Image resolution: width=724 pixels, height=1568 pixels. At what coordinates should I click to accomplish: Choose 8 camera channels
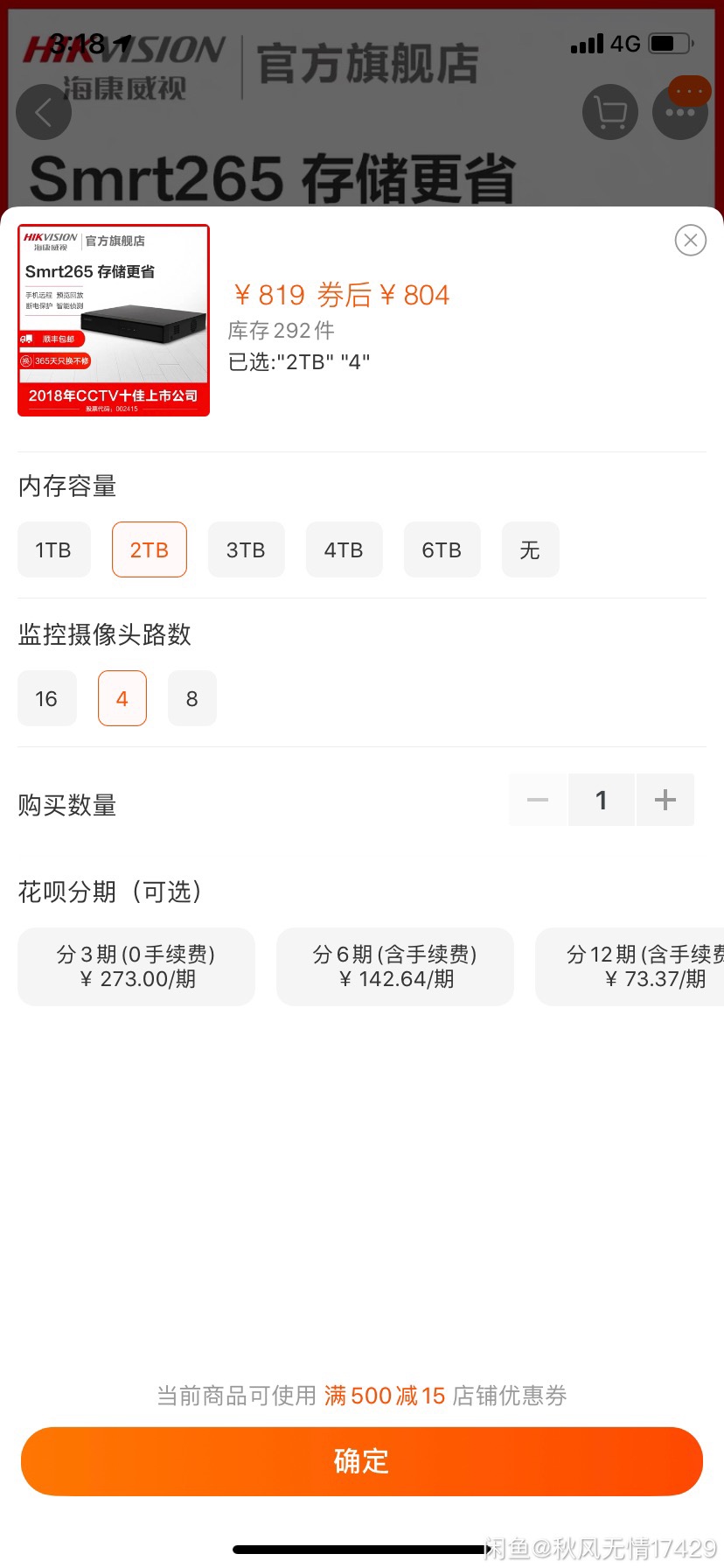point(192,698)
